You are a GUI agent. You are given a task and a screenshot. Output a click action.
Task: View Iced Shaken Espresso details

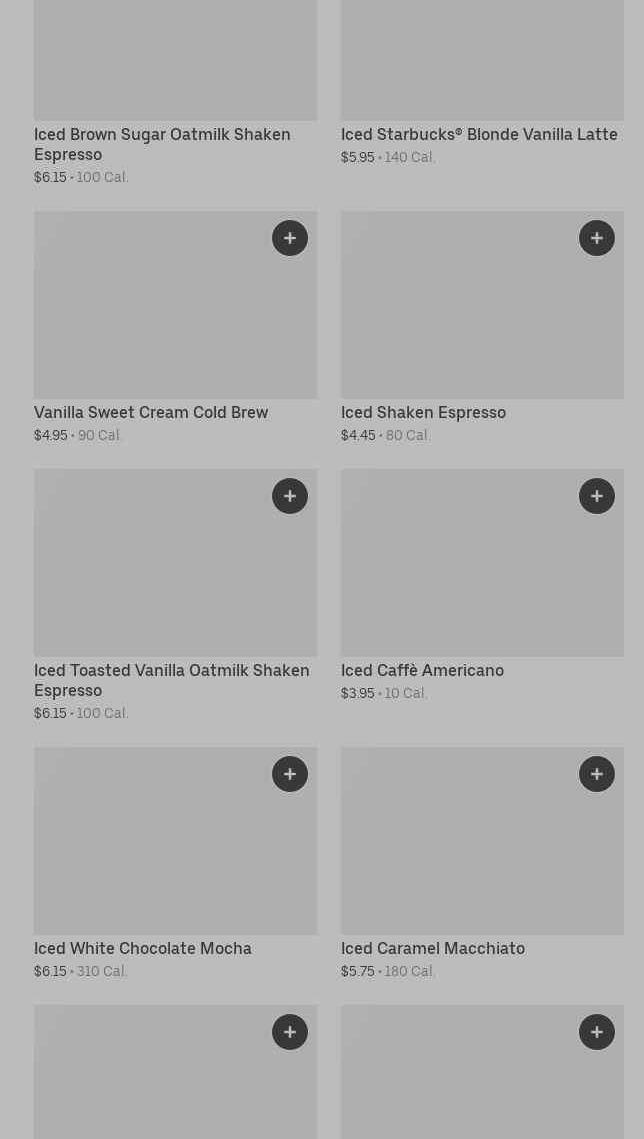(423, 413)
